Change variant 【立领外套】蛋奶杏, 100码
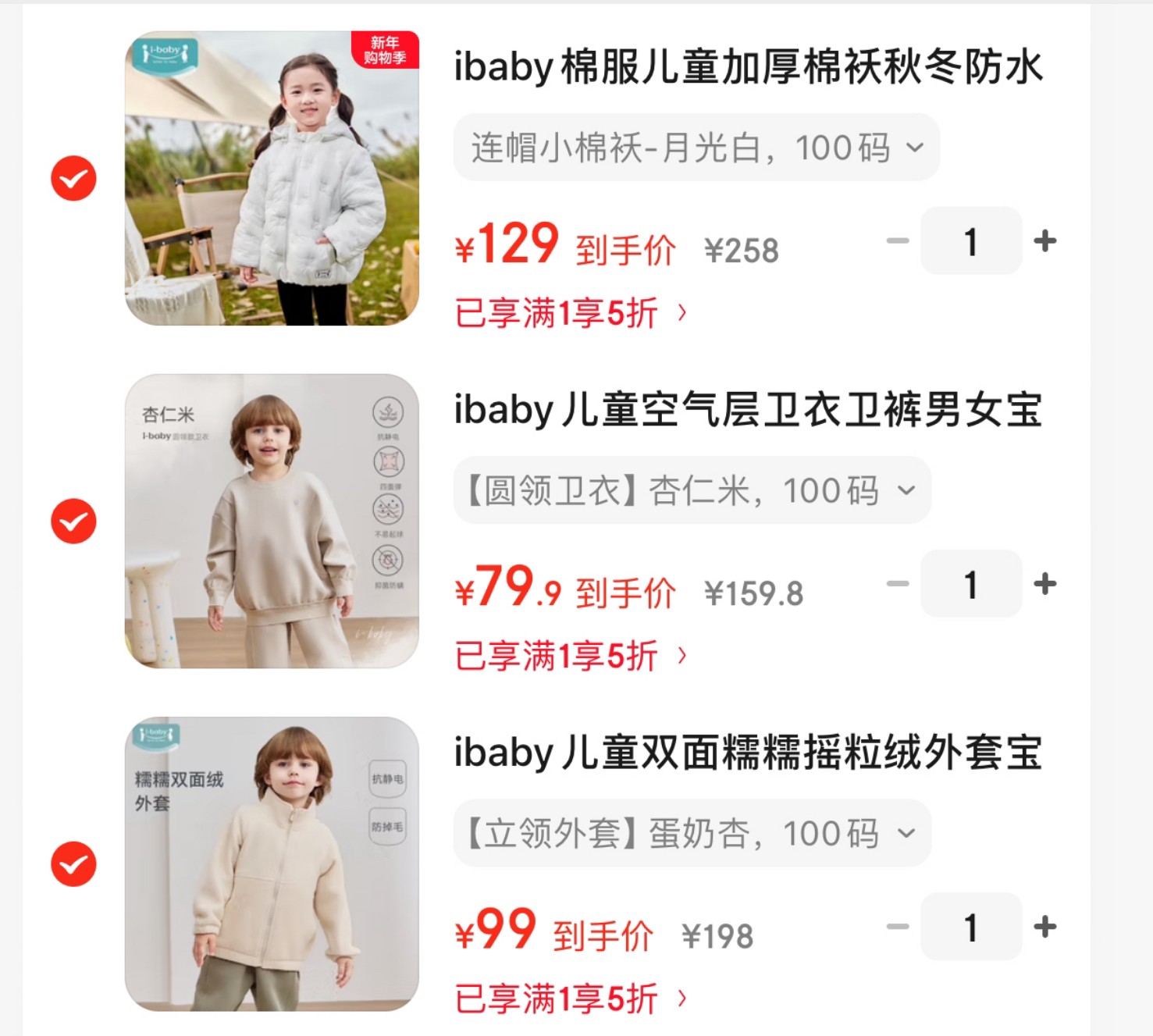The height and width of the screenshot is (1036, 1153). [692, 833]
